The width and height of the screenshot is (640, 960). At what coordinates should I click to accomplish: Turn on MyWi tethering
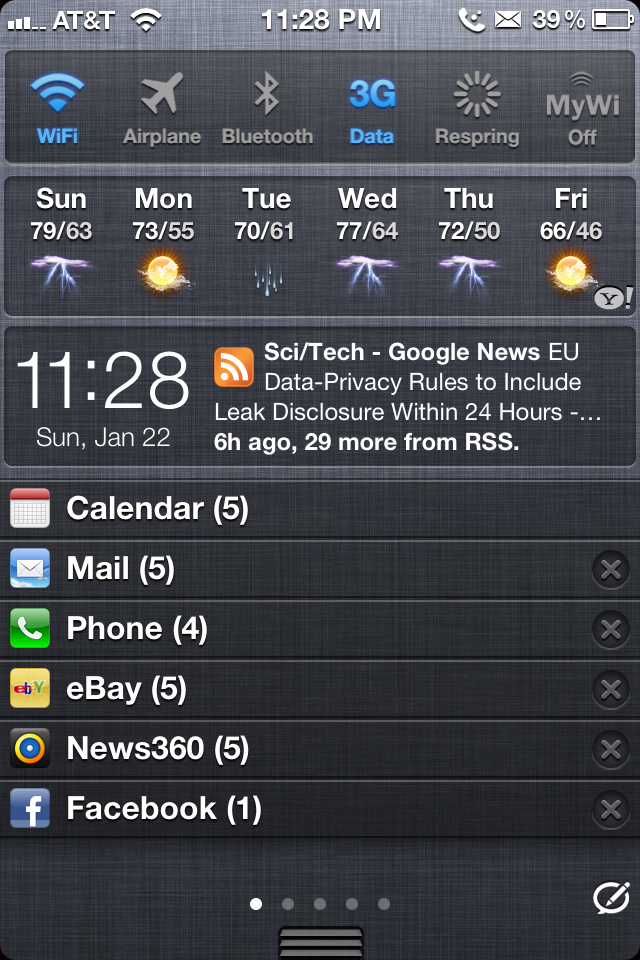pyautogui.click(x=581, y=108)
